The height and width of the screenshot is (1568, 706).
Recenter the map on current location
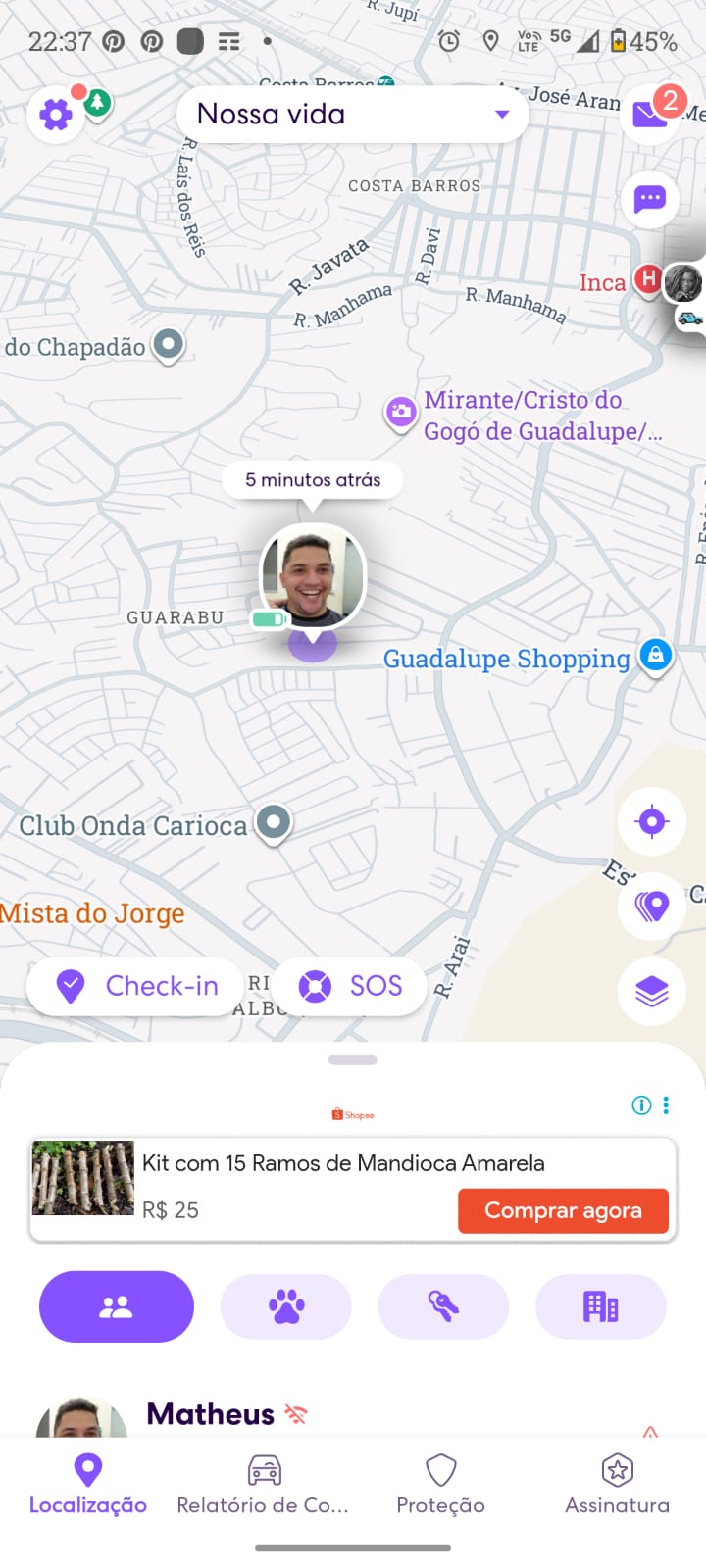point(651,821)
